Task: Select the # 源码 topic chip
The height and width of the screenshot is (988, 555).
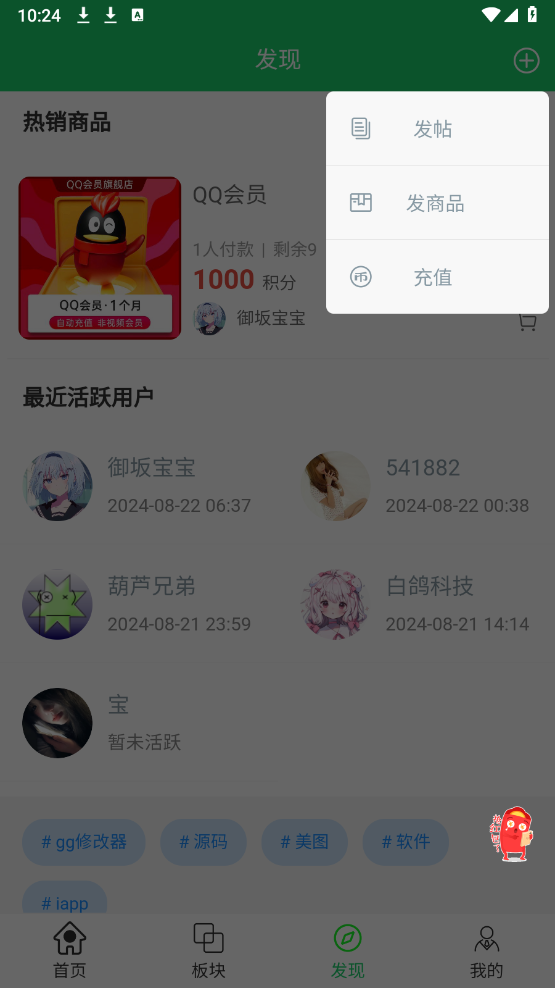Action: pos(203,842)
